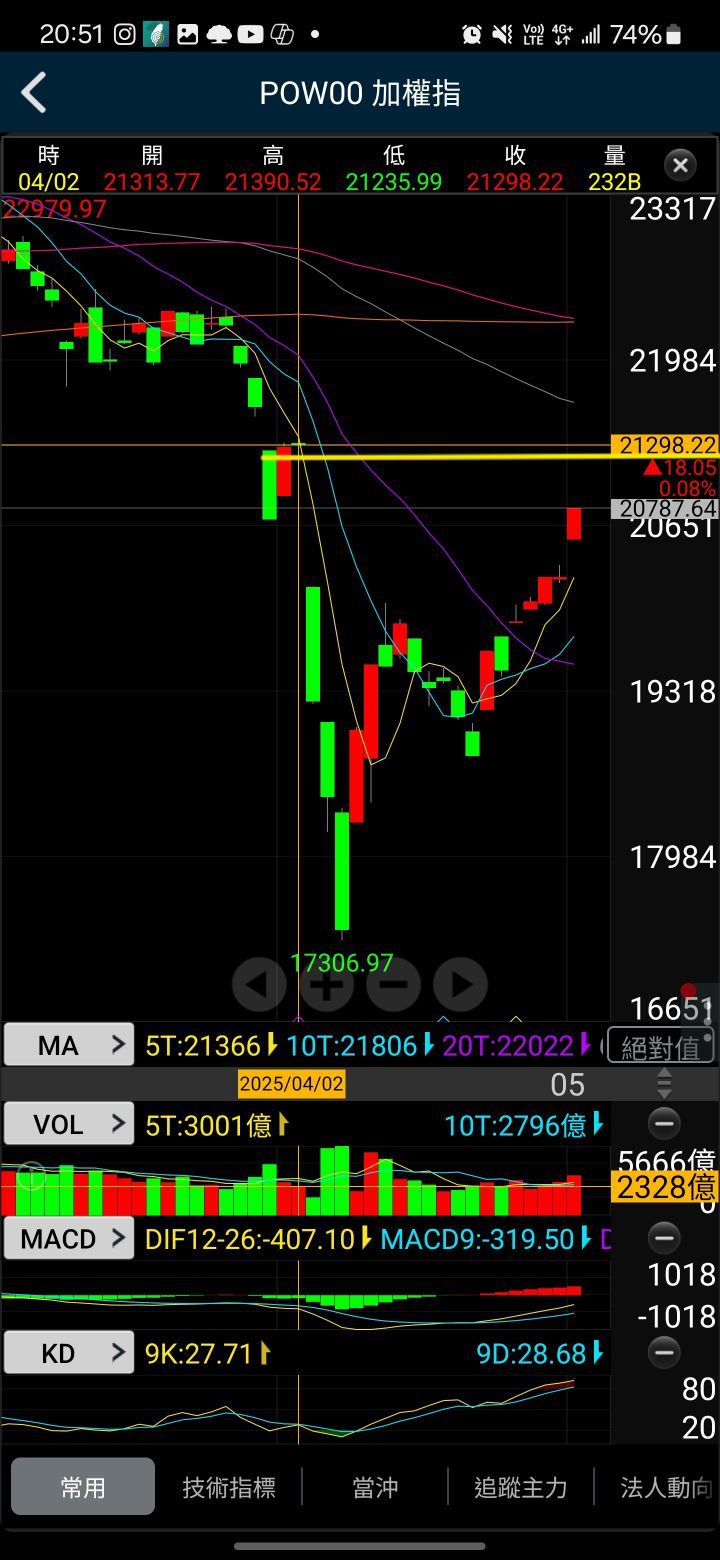This screenshot has height=1560, width=720.
Task: Open the VOL indicator selector
Action: pos(69,1124)
